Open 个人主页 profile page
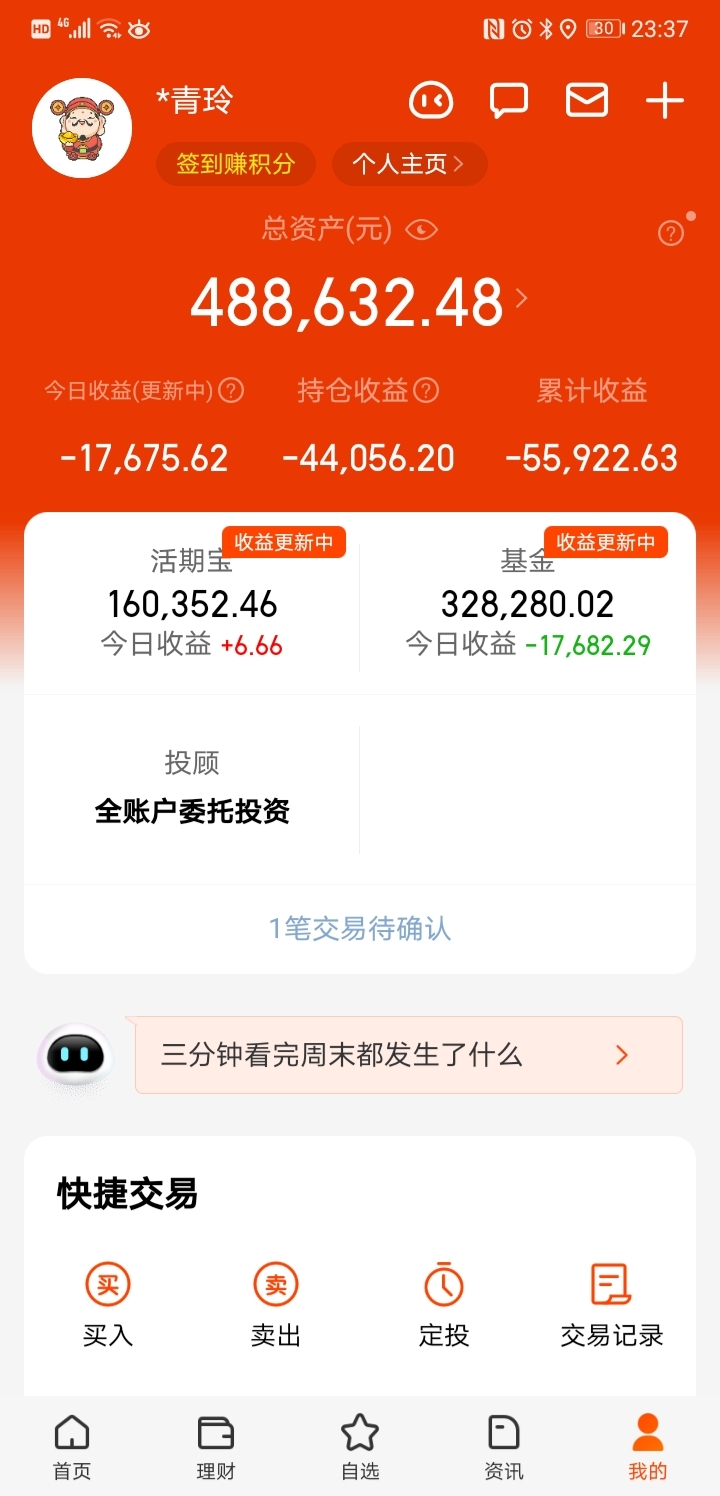720x1496 pixels. pos(409,164)
